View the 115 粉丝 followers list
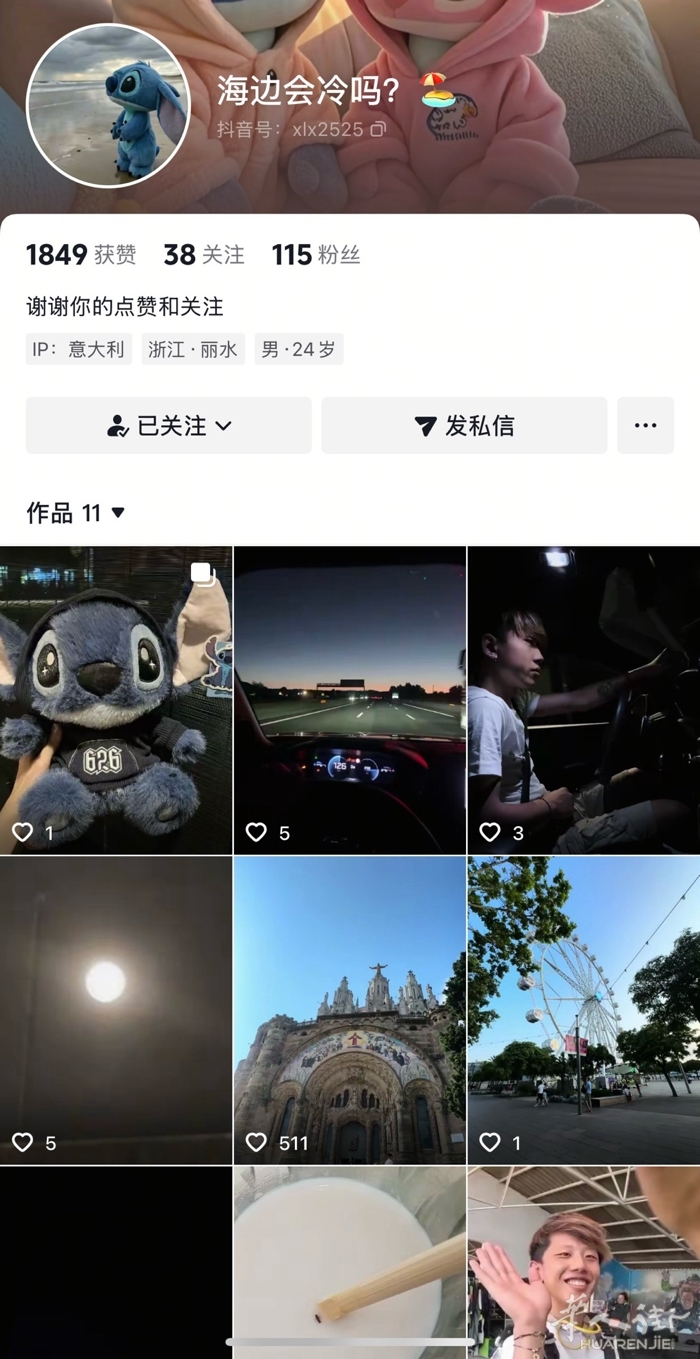This screenshot has height=1359, width=700. 315,255
